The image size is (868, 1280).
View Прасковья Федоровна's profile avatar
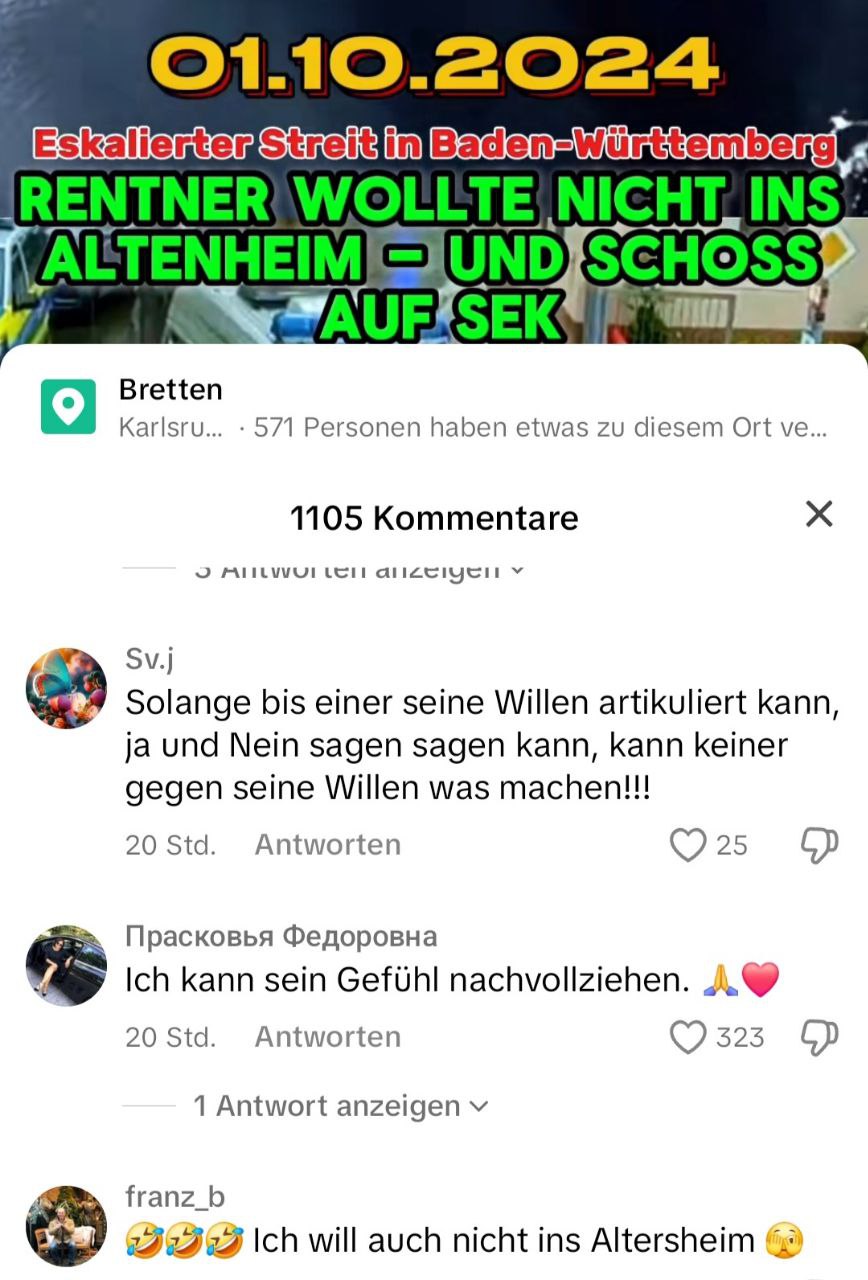[66, 965]
